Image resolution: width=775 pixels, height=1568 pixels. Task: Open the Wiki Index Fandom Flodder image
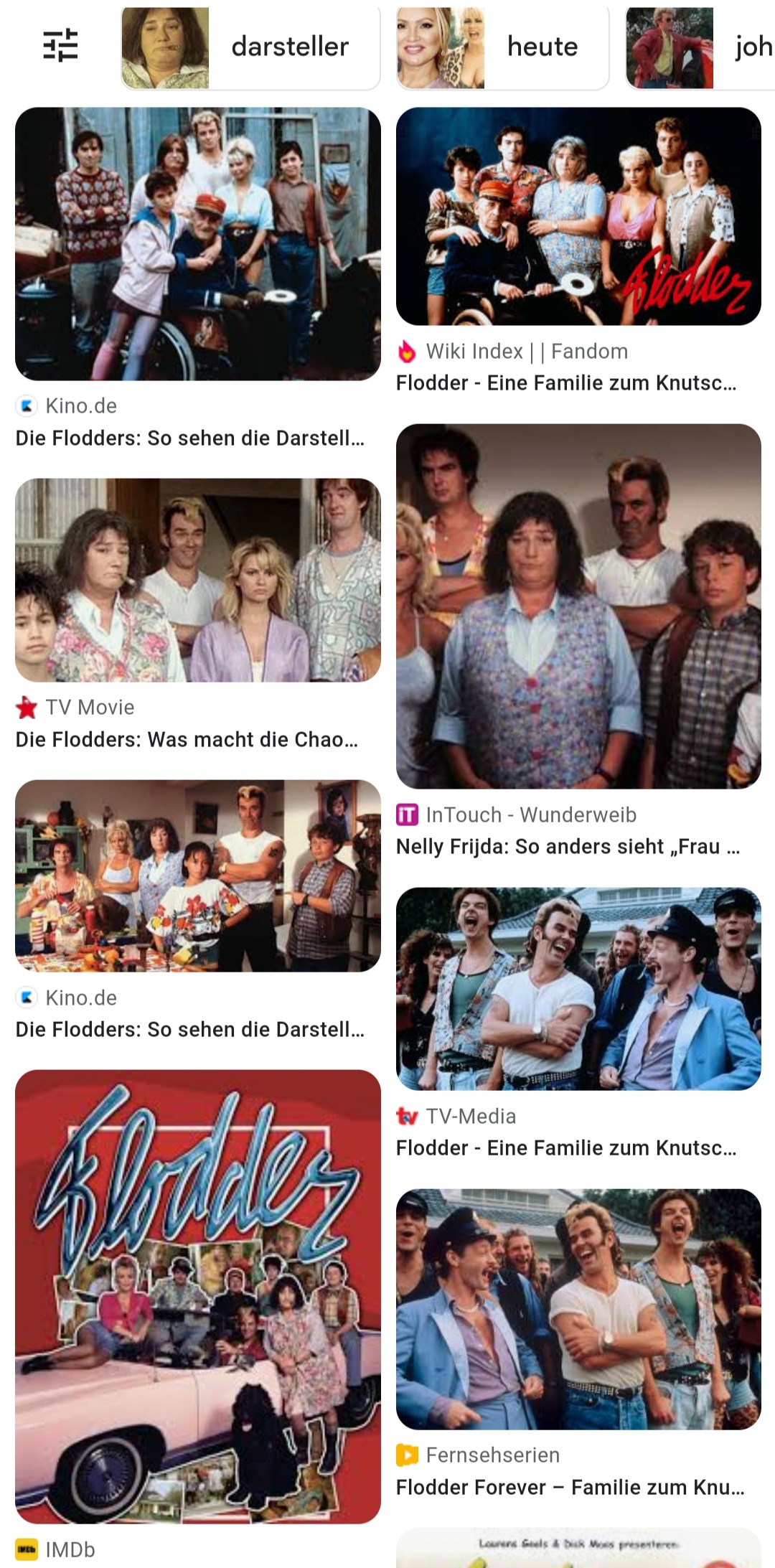point(578,217)
